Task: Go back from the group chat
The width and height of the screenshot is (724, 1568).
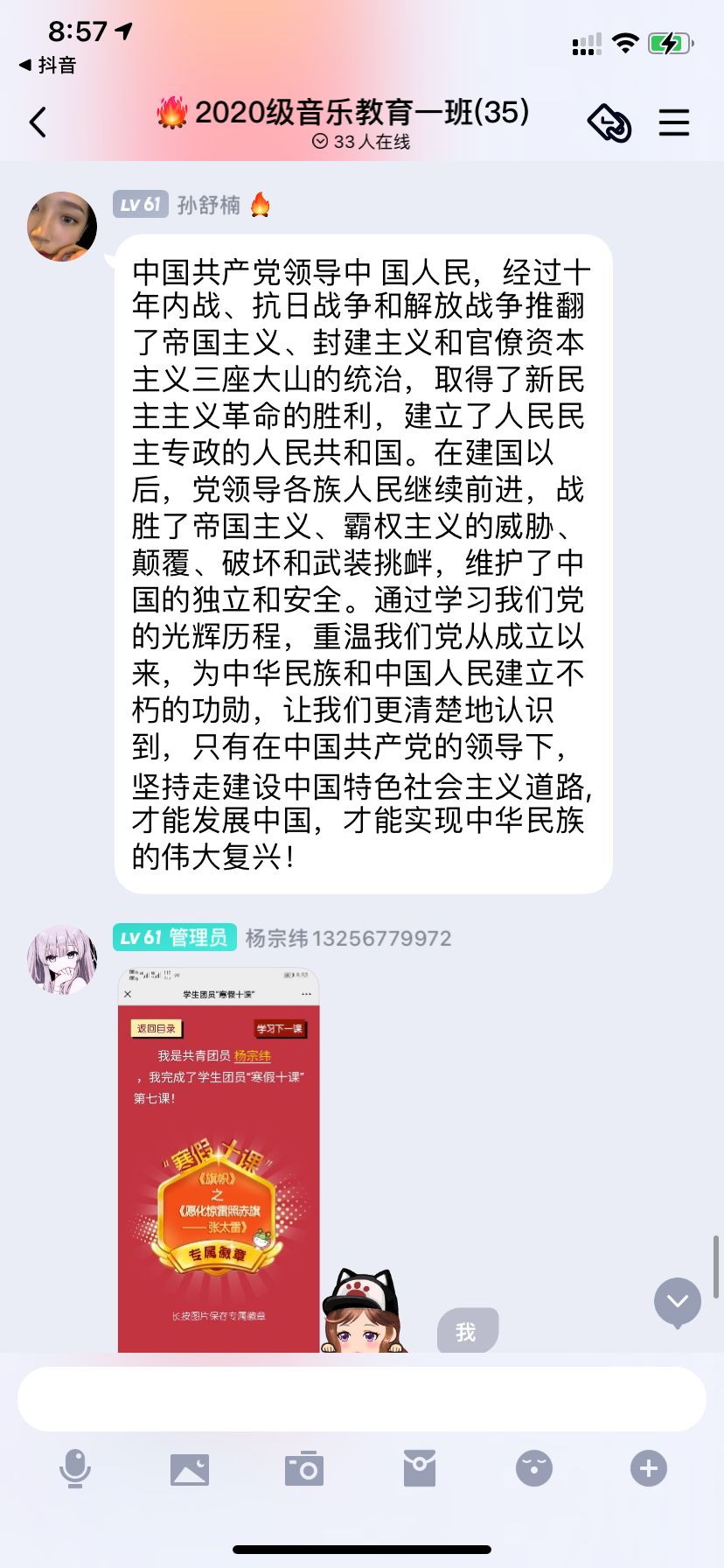Action: pyautogui.click(x=38, y=122)
